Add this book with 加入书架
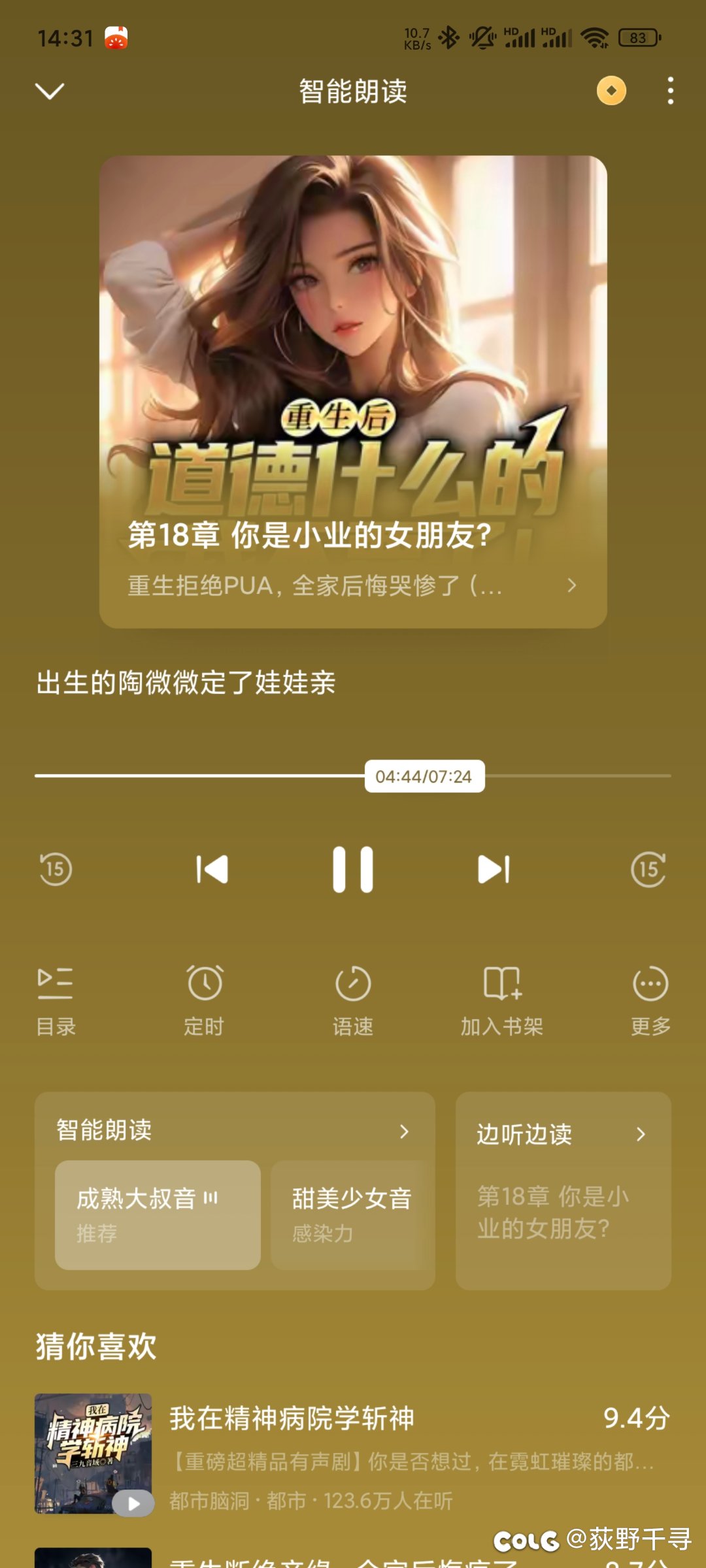 [x=502, y=1001]
